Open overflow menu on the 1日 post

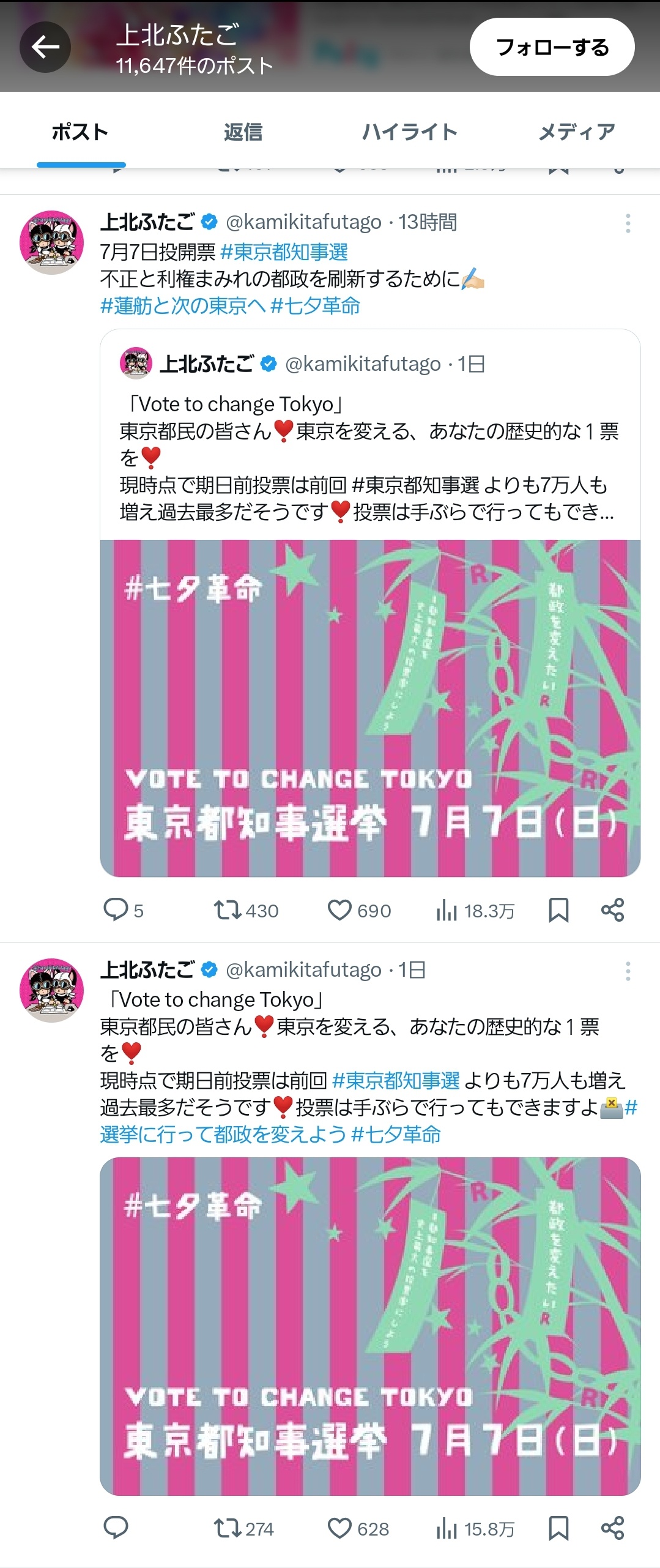pos(628,971)
